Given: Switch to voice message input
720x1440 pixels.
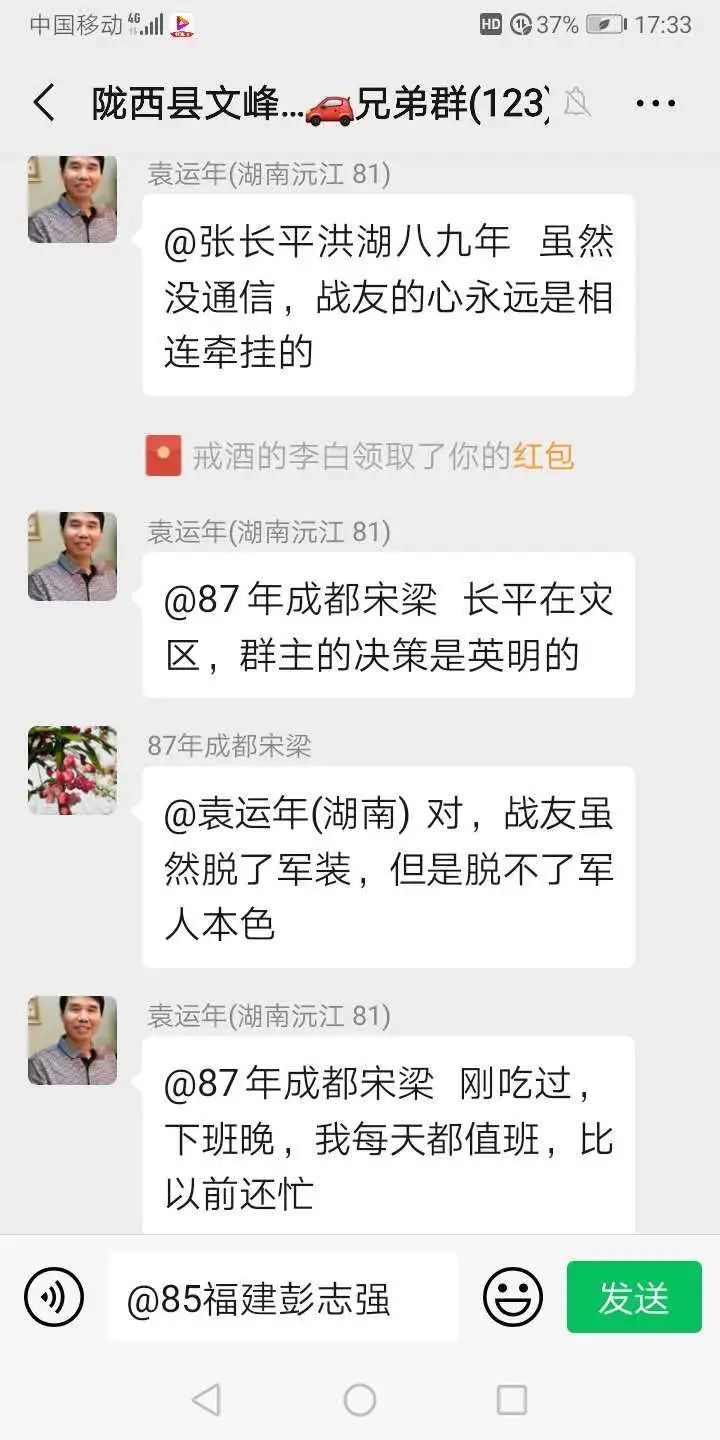Looking at the screenshot, I should pyautogui.click(x=53, y=1297).
